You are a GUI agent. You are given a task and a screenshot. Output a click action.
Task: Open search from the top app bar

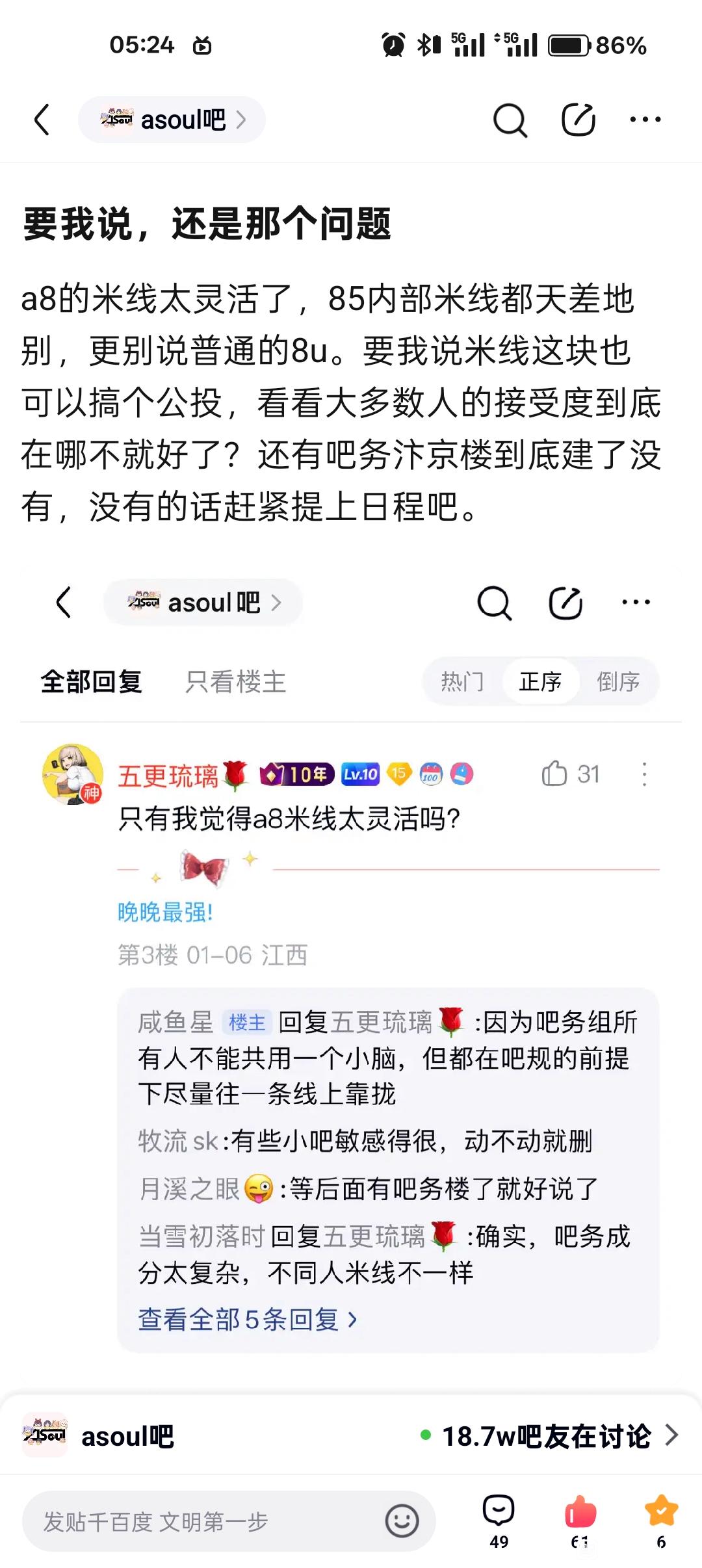click(x=510, y=120)
